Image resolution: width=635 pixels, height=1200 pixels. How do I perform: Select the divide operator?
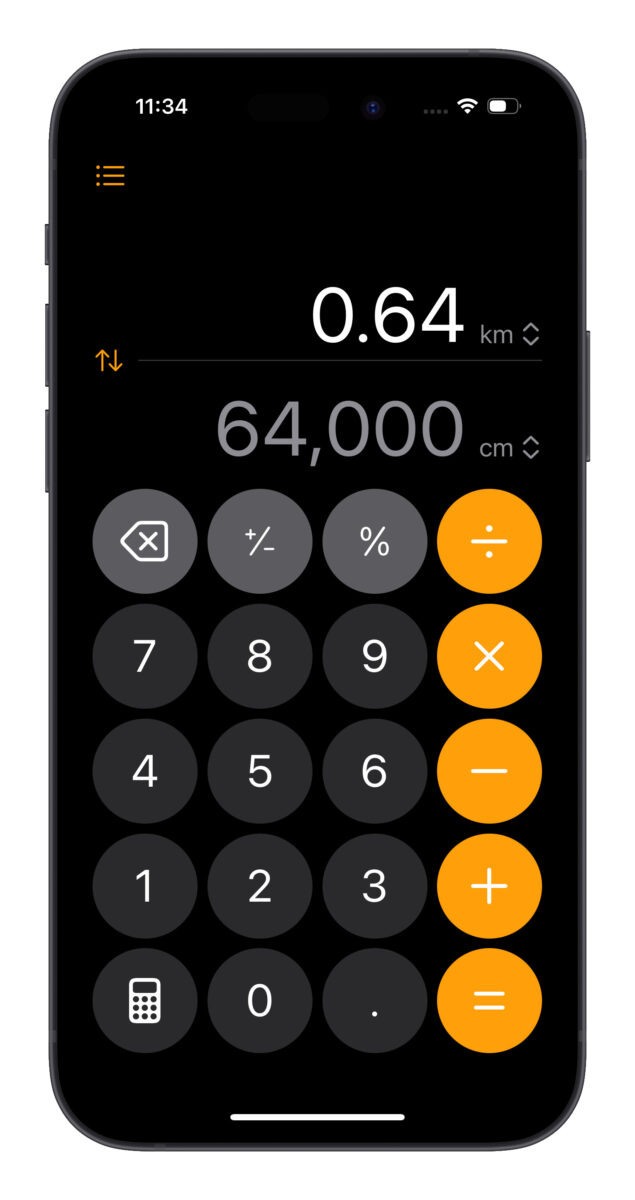click(x=489, y=542)
